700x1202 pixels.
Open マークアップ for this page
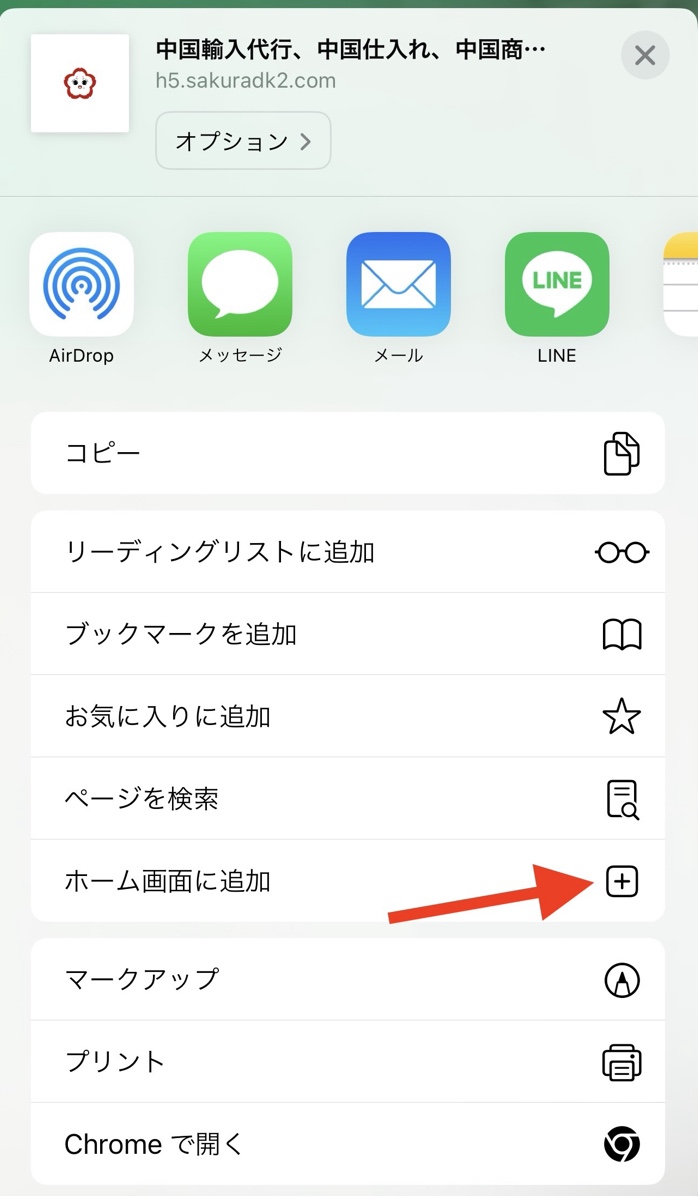pyautogui.click(x=348, y=979)
